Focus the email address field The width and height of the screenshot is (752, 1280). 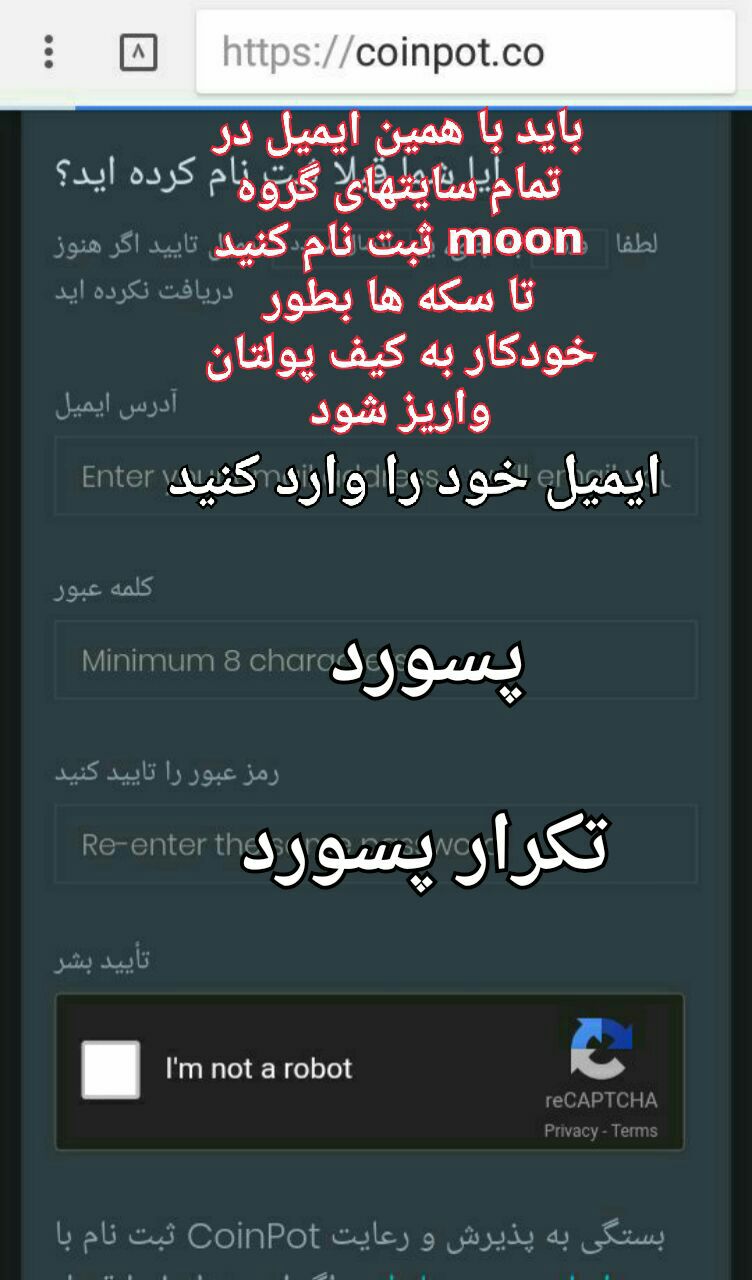[376, 476]
